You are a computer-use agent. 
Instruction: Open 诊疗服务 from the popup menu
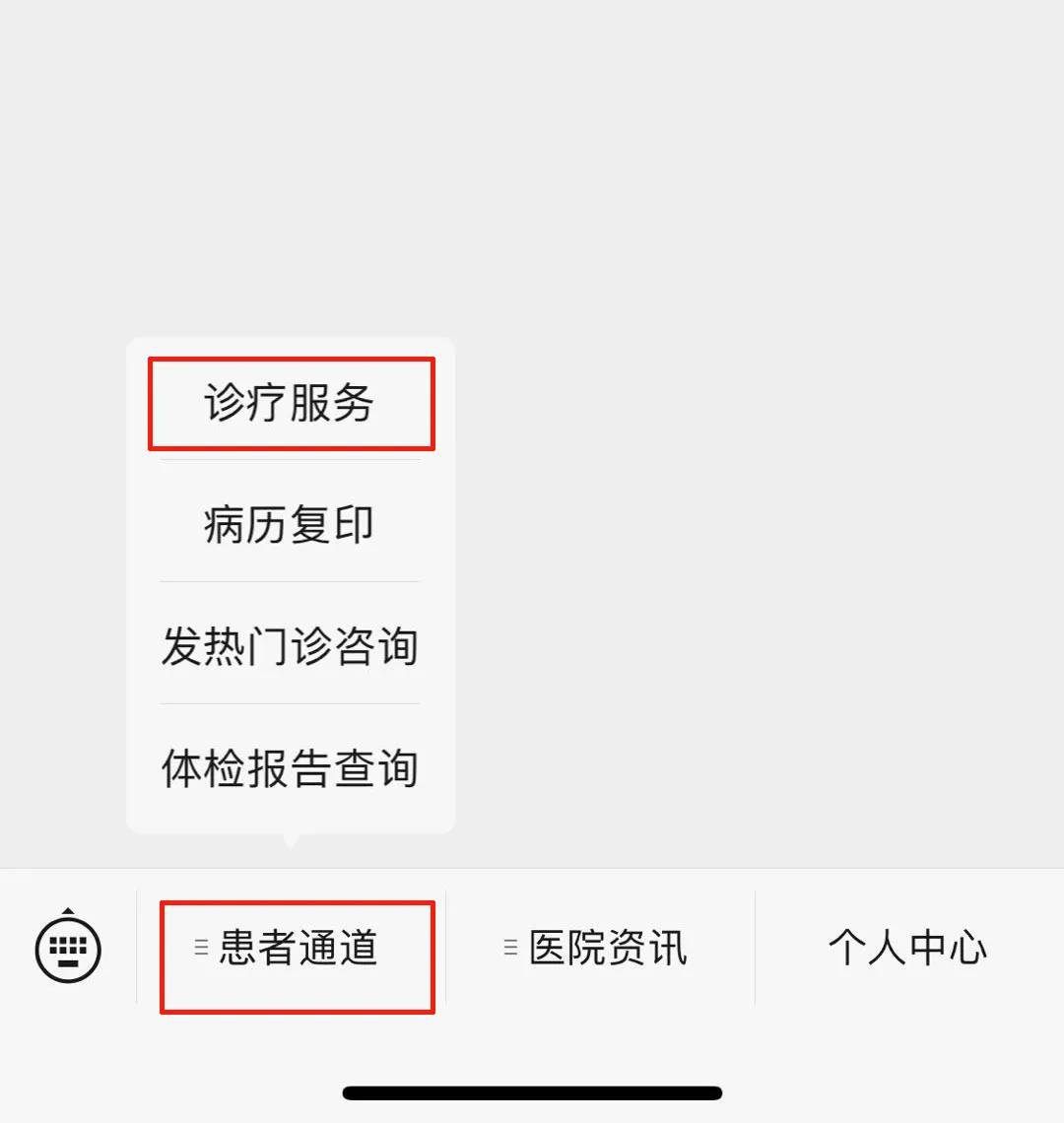(x=290, y=403)
